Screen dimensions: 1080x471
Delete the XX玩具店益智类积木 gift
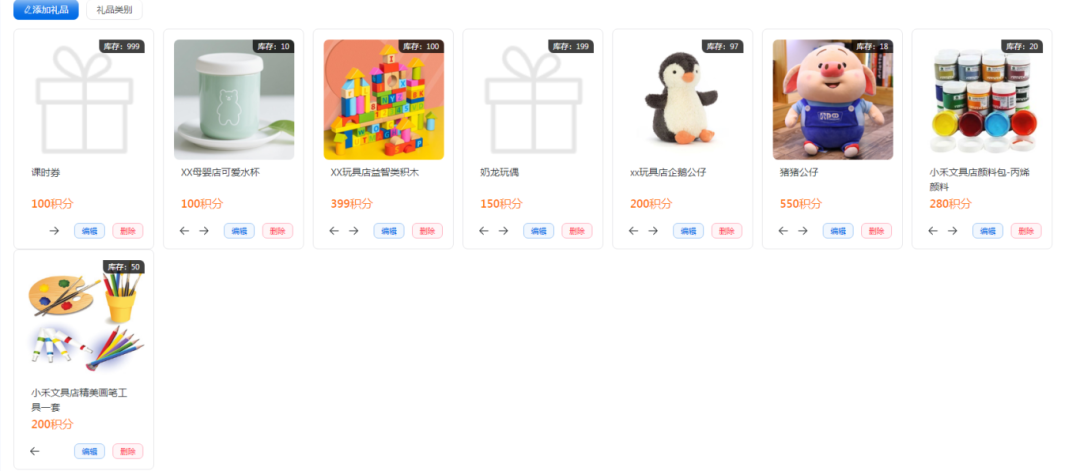click(x=427, y=231)
